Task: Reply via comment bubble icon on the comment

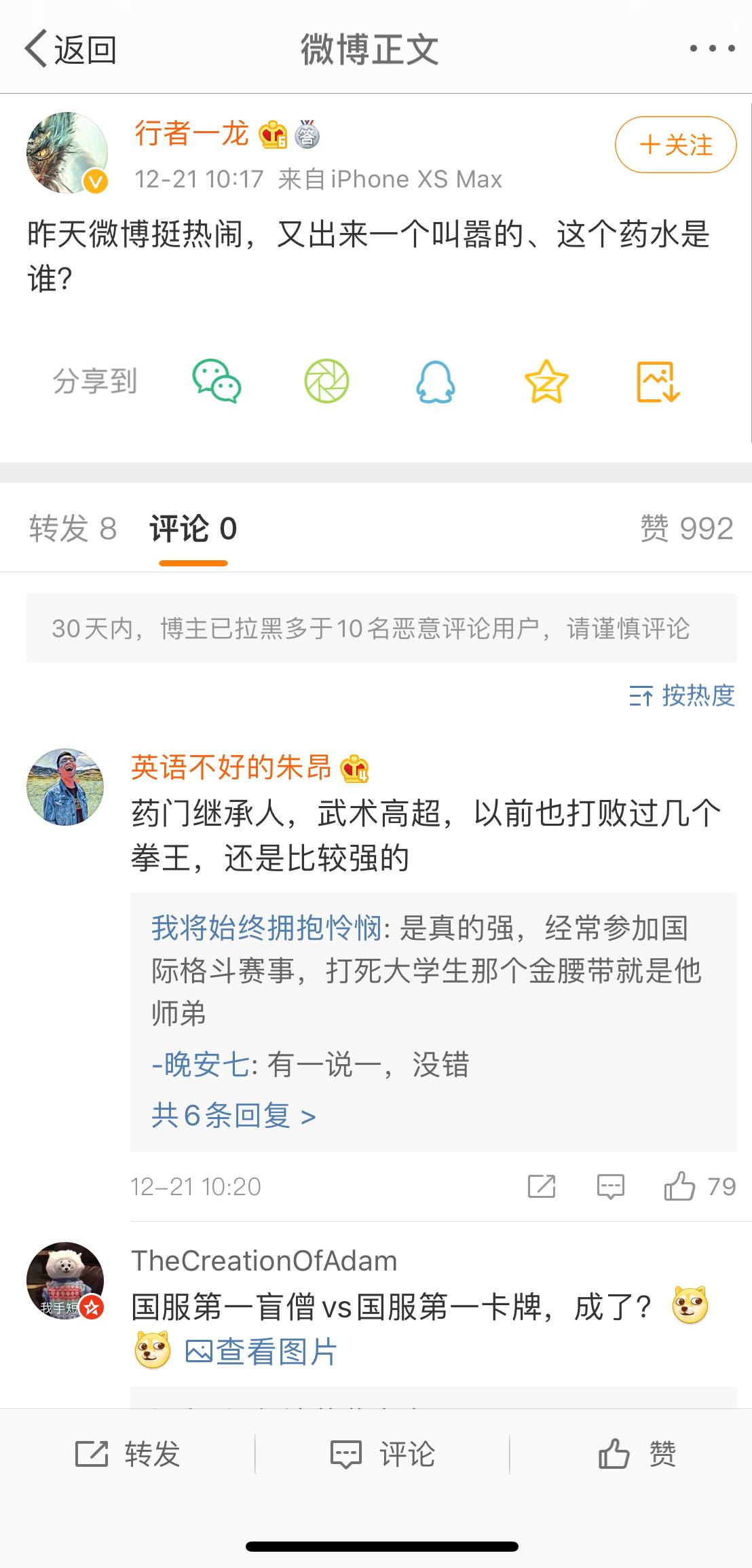Action: [608, 1185]
